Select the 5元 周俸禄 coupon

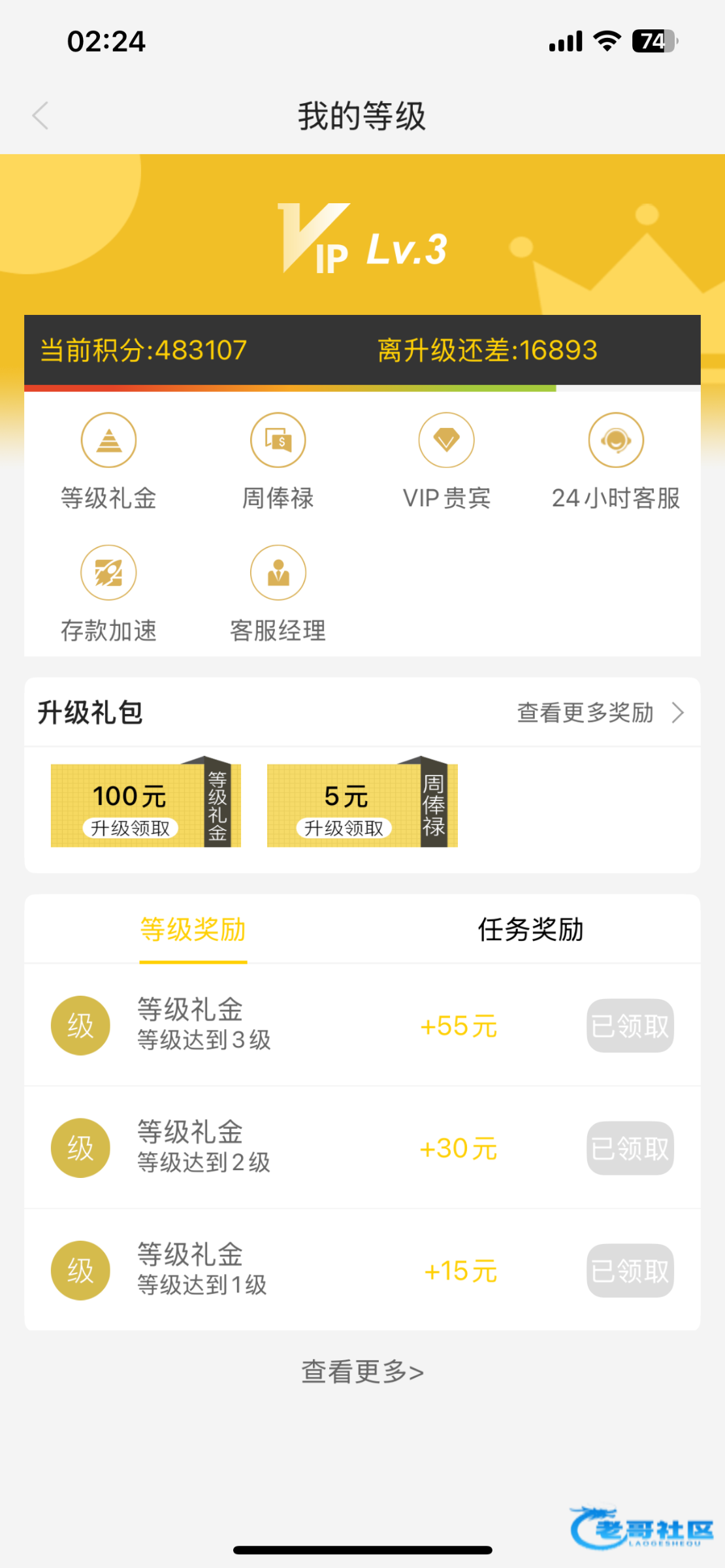click(x=362, y=806)
